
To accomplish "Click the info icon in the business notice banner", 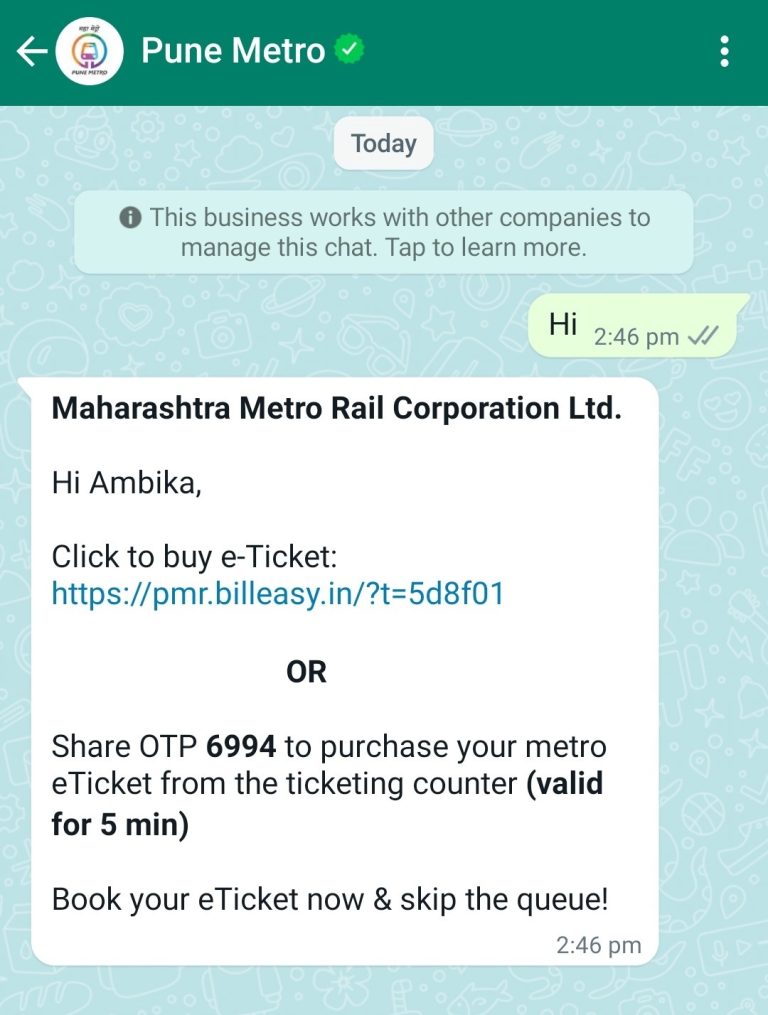I will 131,217.
